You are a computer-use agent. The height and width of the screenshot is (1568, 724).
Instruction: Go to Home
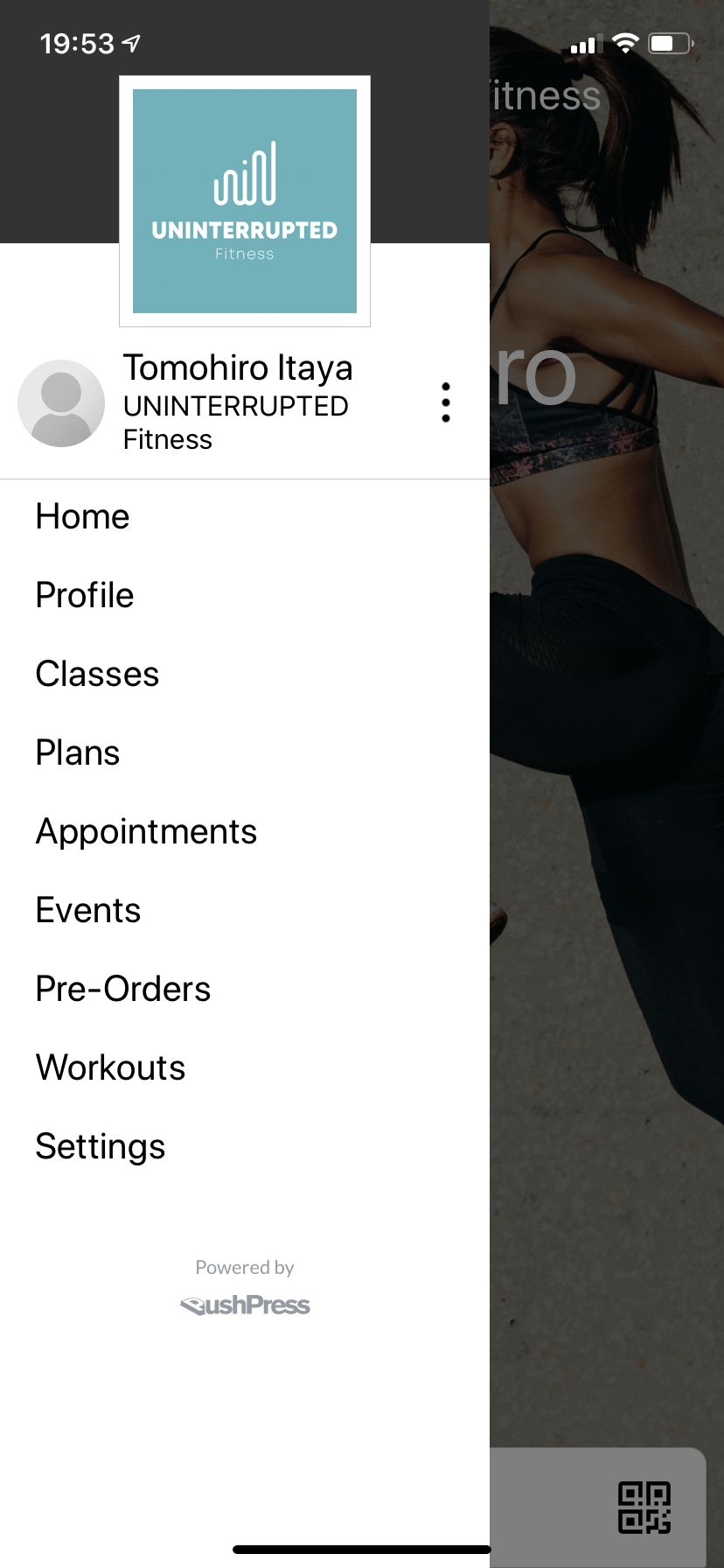tap(82, 516)
